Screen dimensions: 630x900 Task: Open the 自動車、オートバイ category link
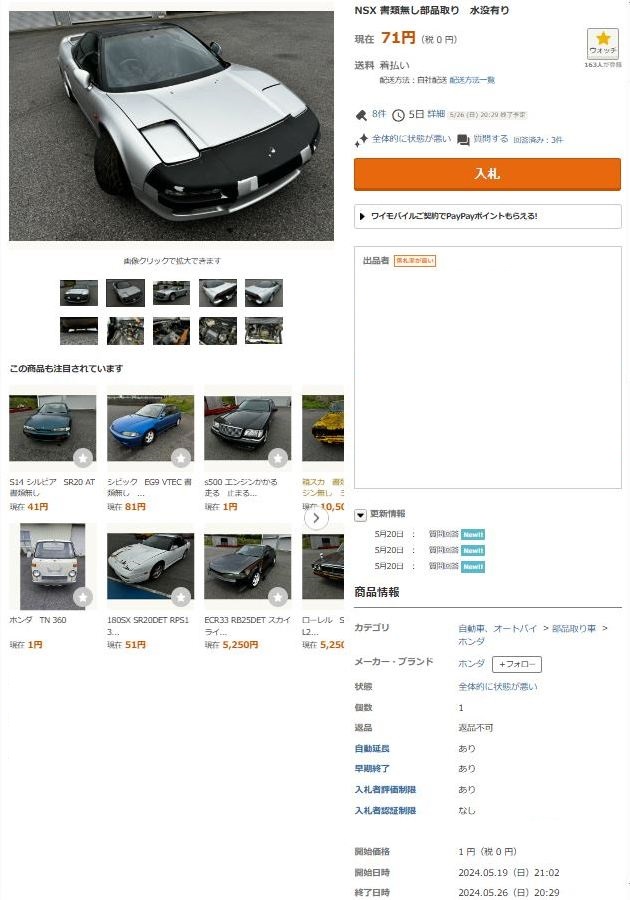pos(495,628)
